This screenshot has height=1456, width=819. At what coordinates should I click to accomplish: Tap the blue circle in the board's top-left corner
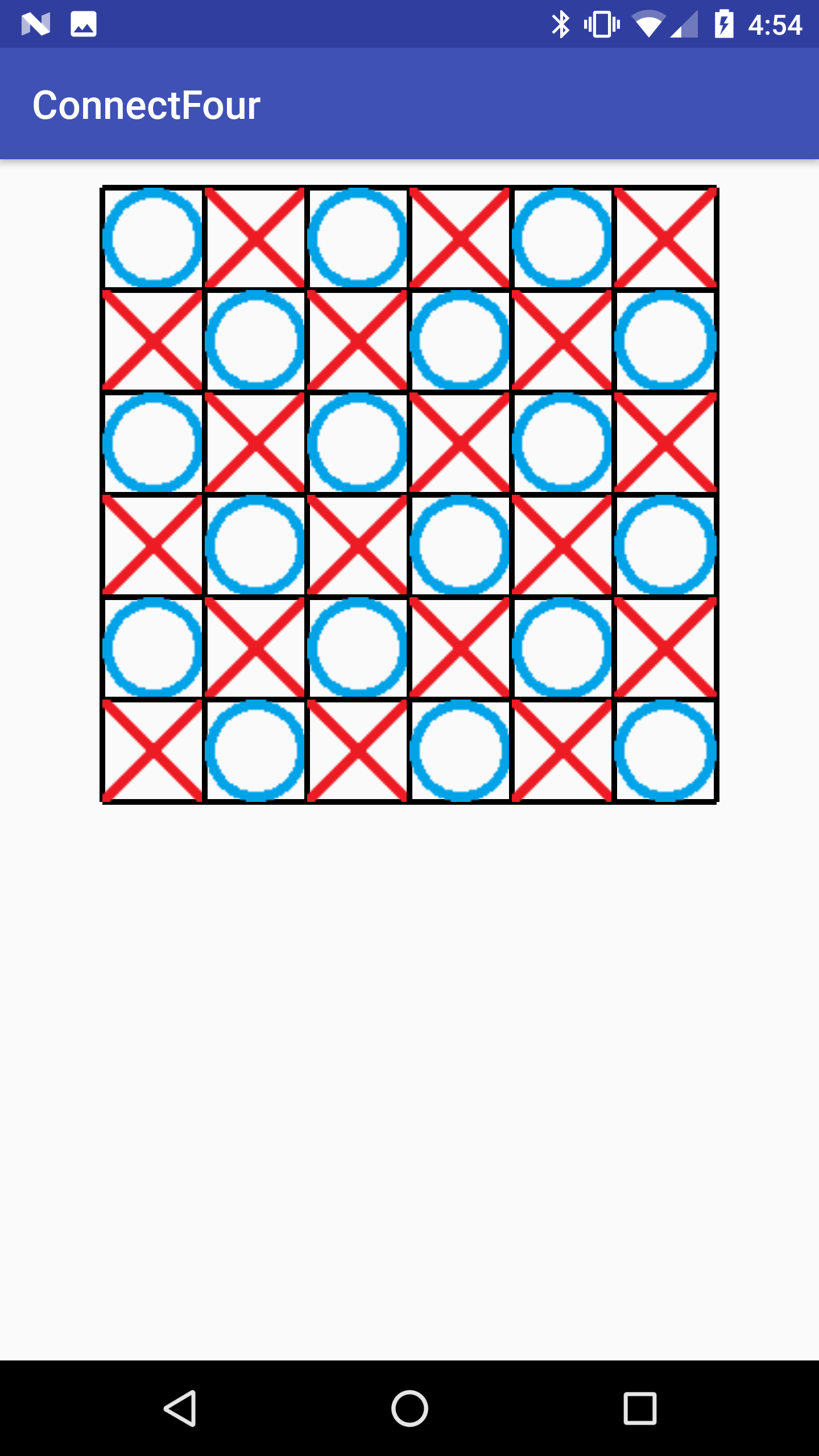pyautogui.click(x=152, y=237)
